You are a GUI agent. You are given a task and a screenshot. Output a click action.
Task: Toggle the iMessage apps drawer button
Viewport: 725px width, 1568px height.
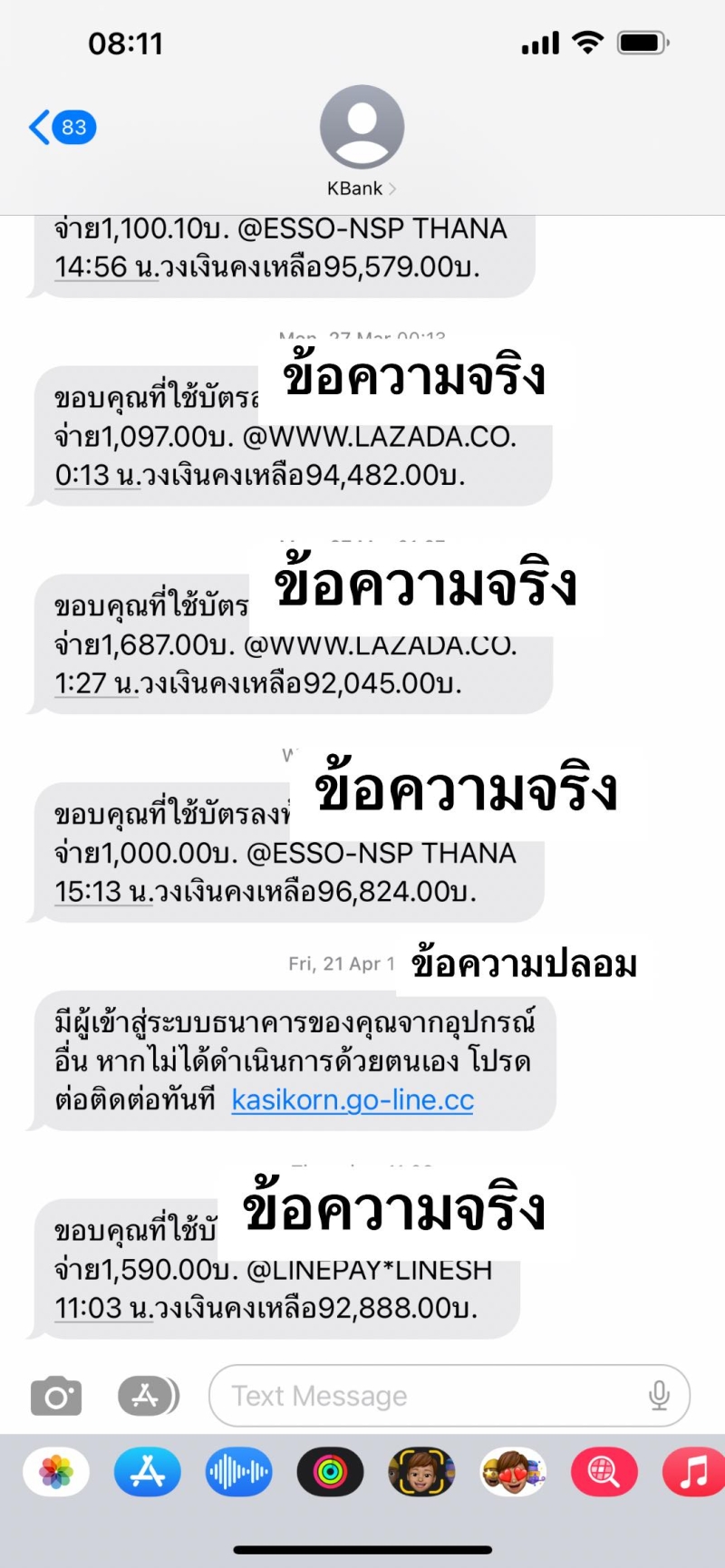pyautogui.click(x=148, y=1396)
